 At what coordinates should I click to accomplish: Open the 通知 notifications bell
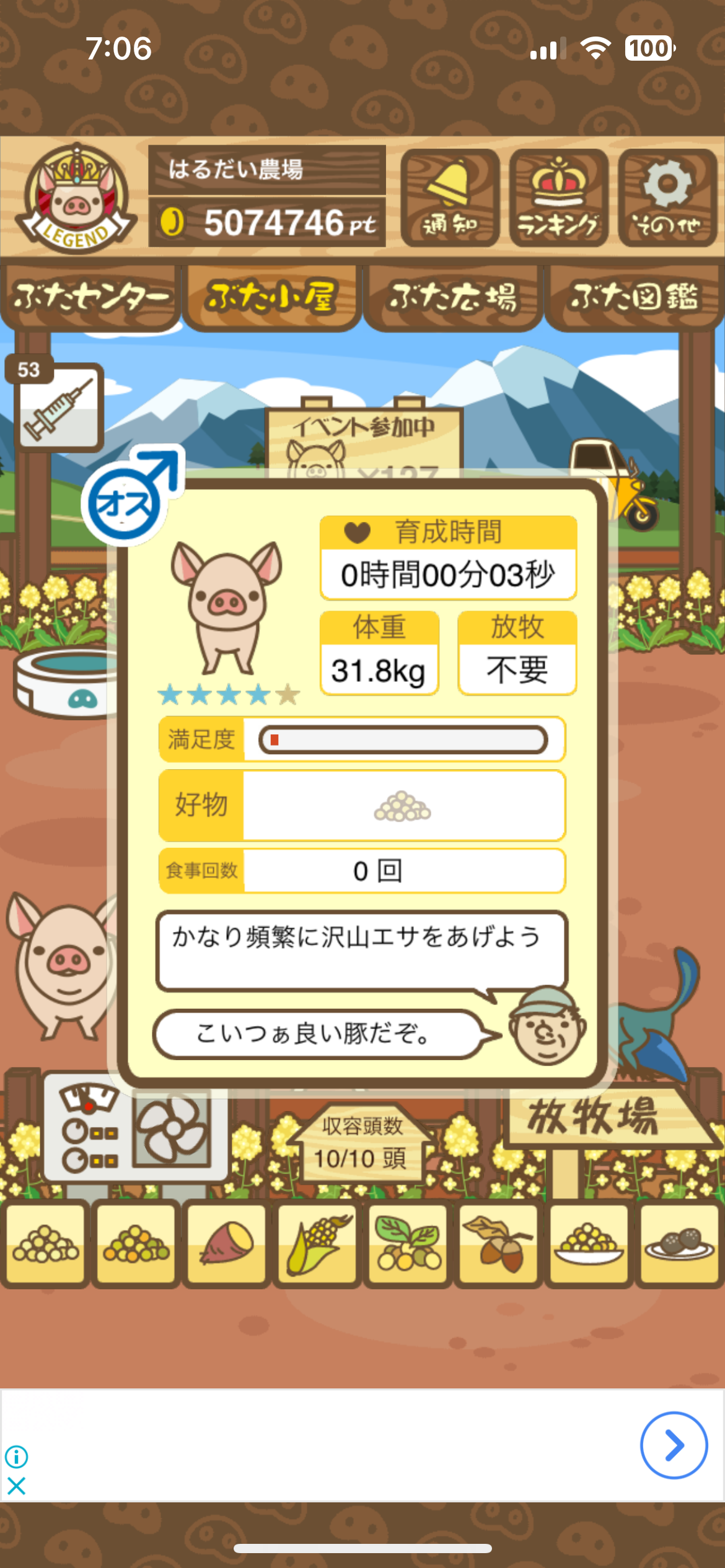450,198
